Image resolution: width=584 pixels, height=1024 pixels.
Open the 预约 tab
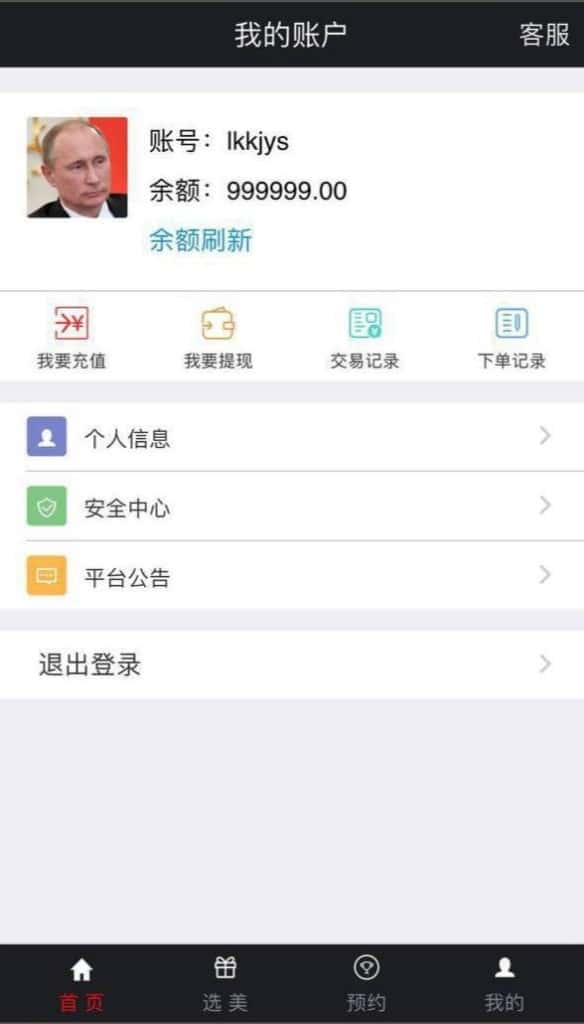click(x=366, y=984)
